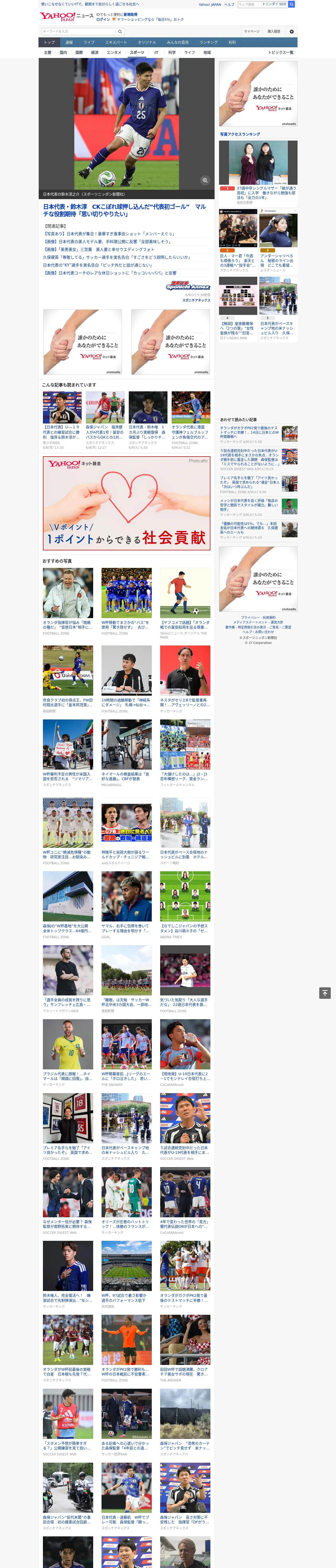Open マイページ
This screenshot has width=336, height=1568.
point(252,31)
